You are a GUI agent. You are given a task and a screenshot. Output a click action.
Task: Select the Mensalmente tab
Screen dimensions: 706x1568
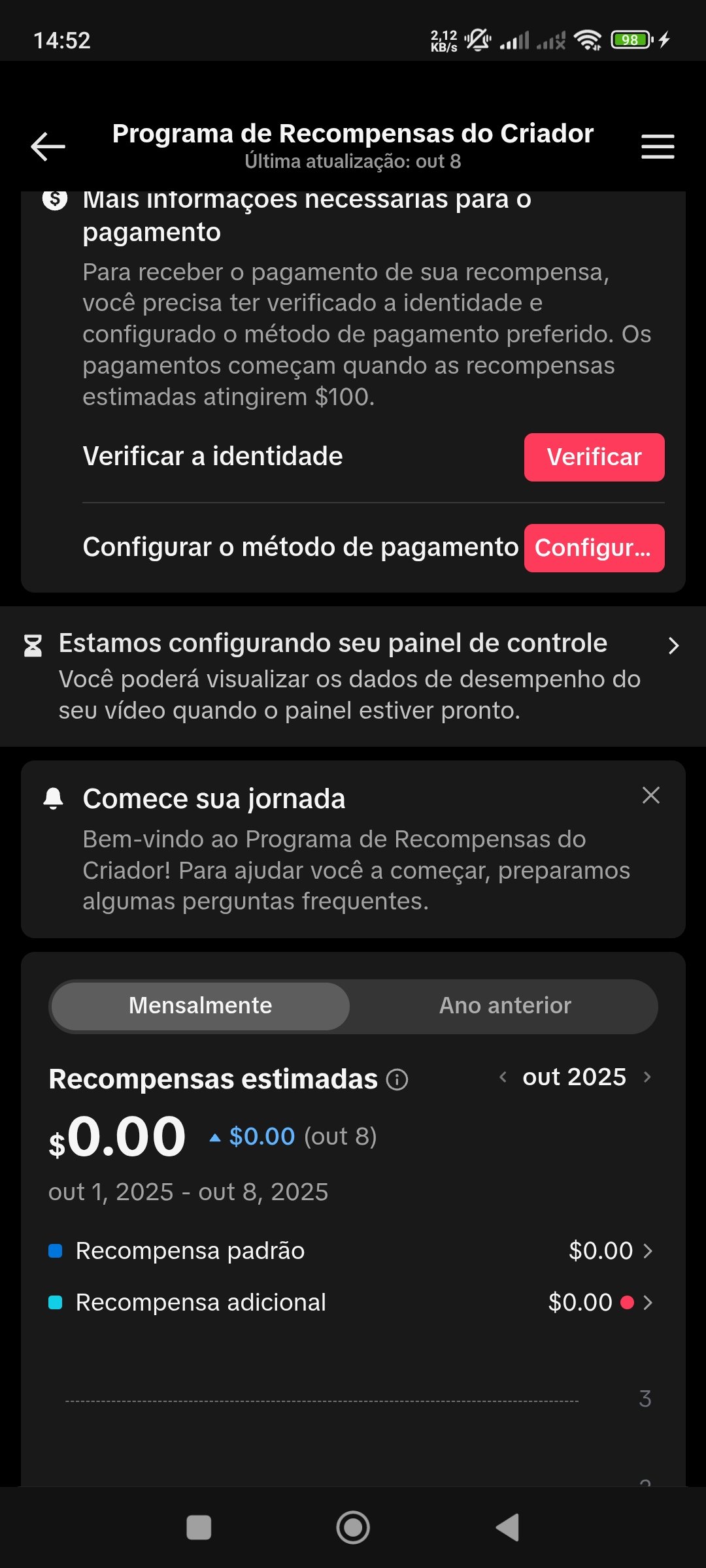(x=200, y=1005)
